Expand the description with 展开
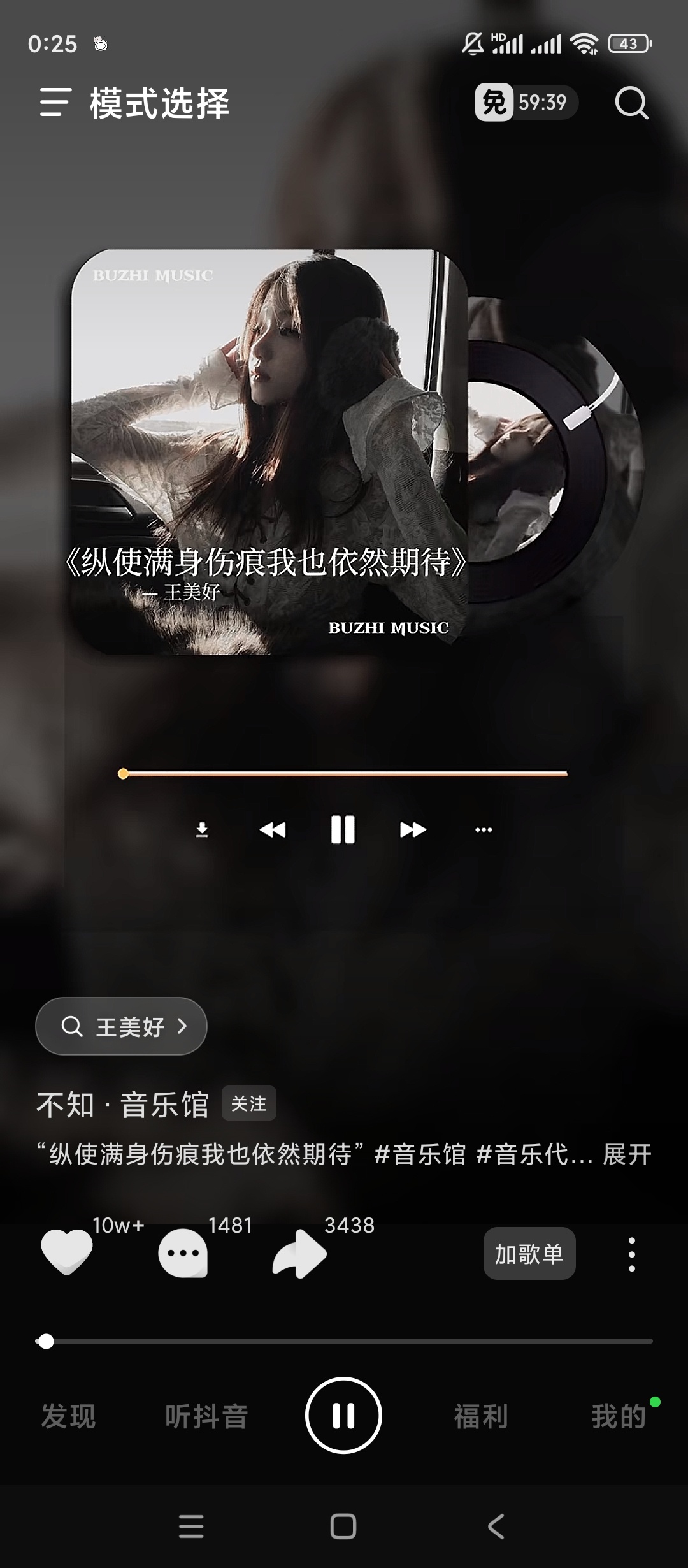 pyautogui.click(x=627, y=1154)
